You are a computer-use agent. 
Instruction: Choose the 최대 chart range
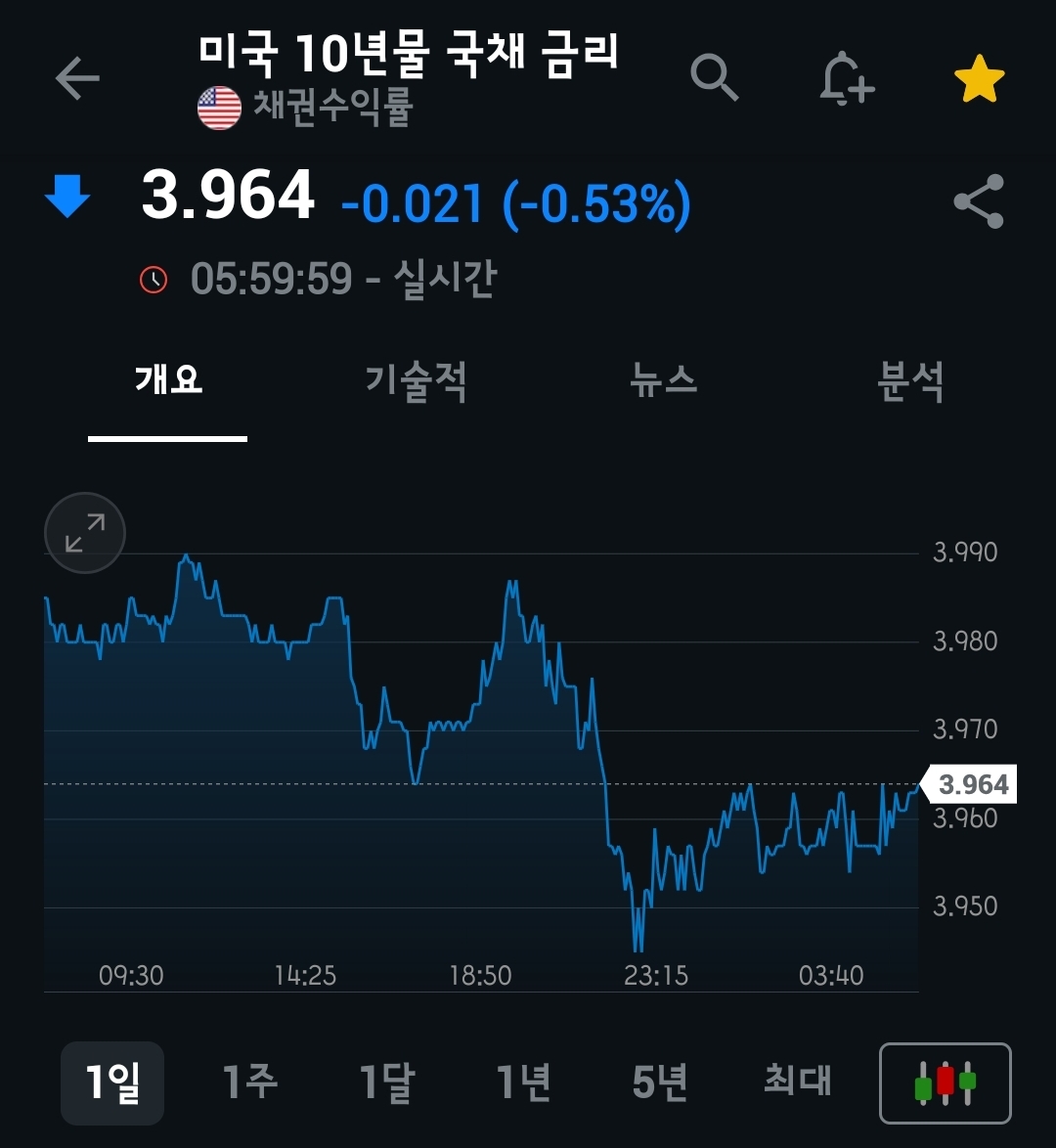coord(798,1082)
